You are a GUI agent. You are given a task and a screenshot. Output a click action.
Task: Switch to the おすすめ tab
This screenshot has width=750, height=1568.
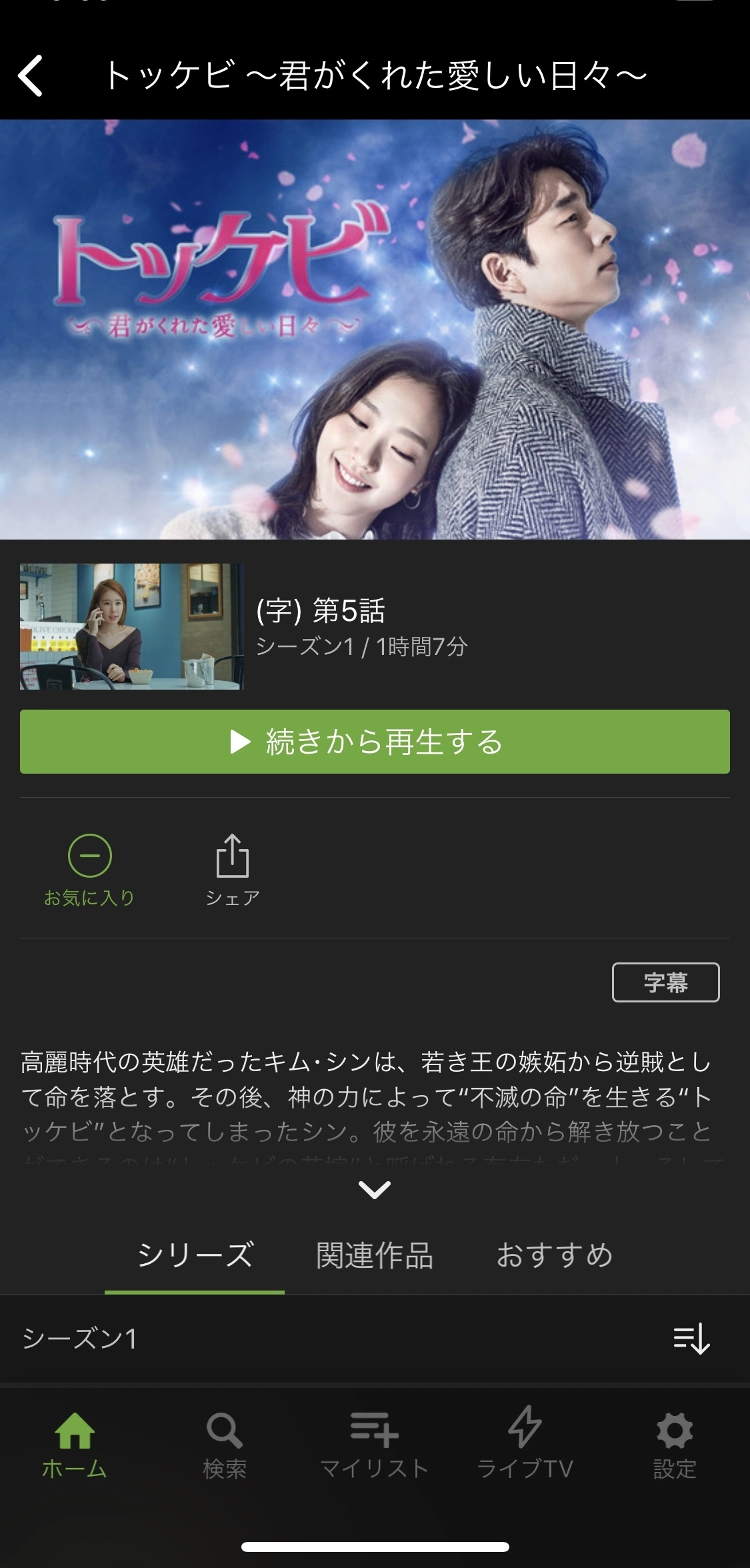pos(555,1255)
